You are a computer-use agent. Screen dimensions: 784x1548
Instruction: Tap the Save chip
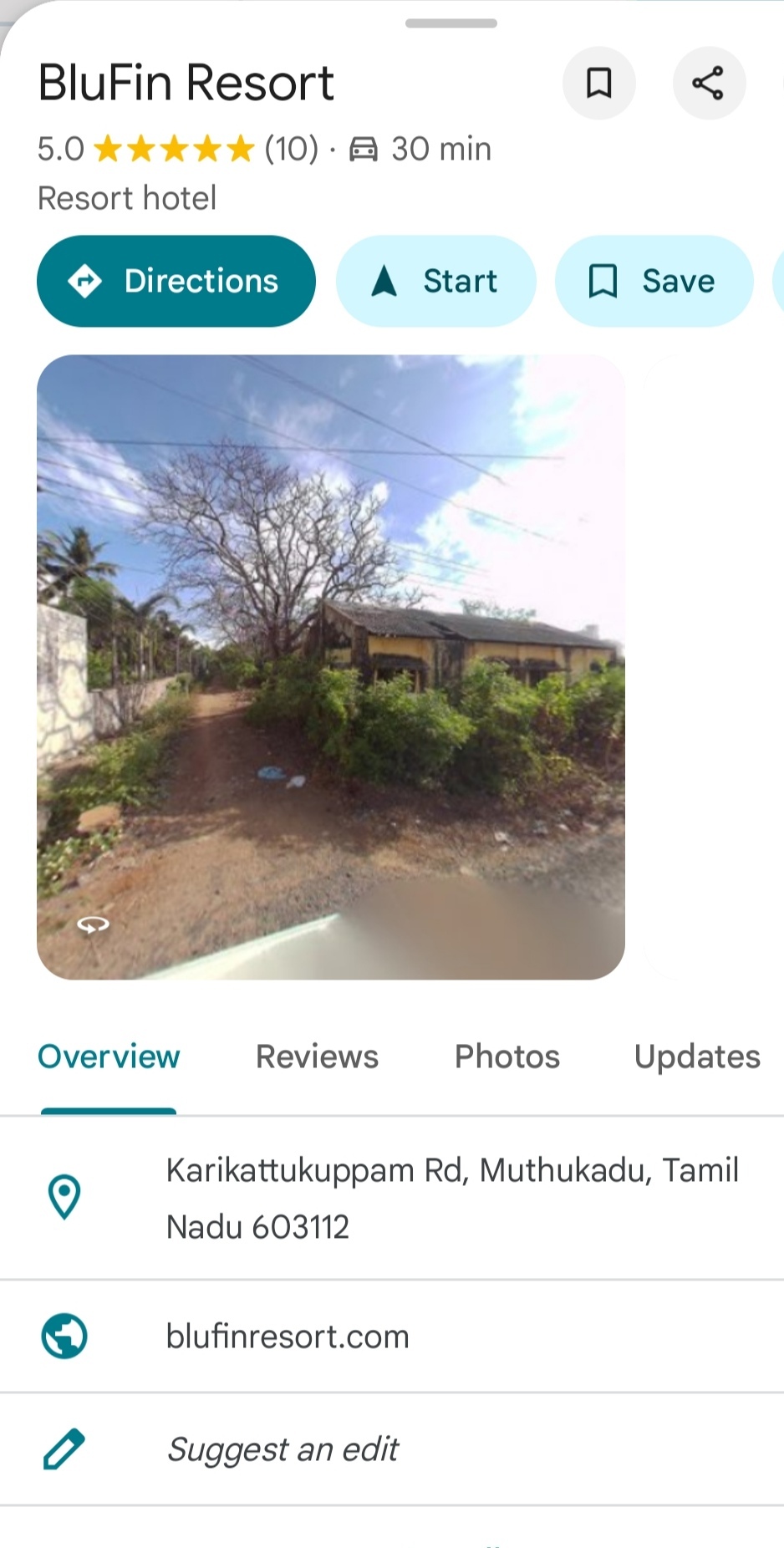pyautogui.click(x=654, y=281)
